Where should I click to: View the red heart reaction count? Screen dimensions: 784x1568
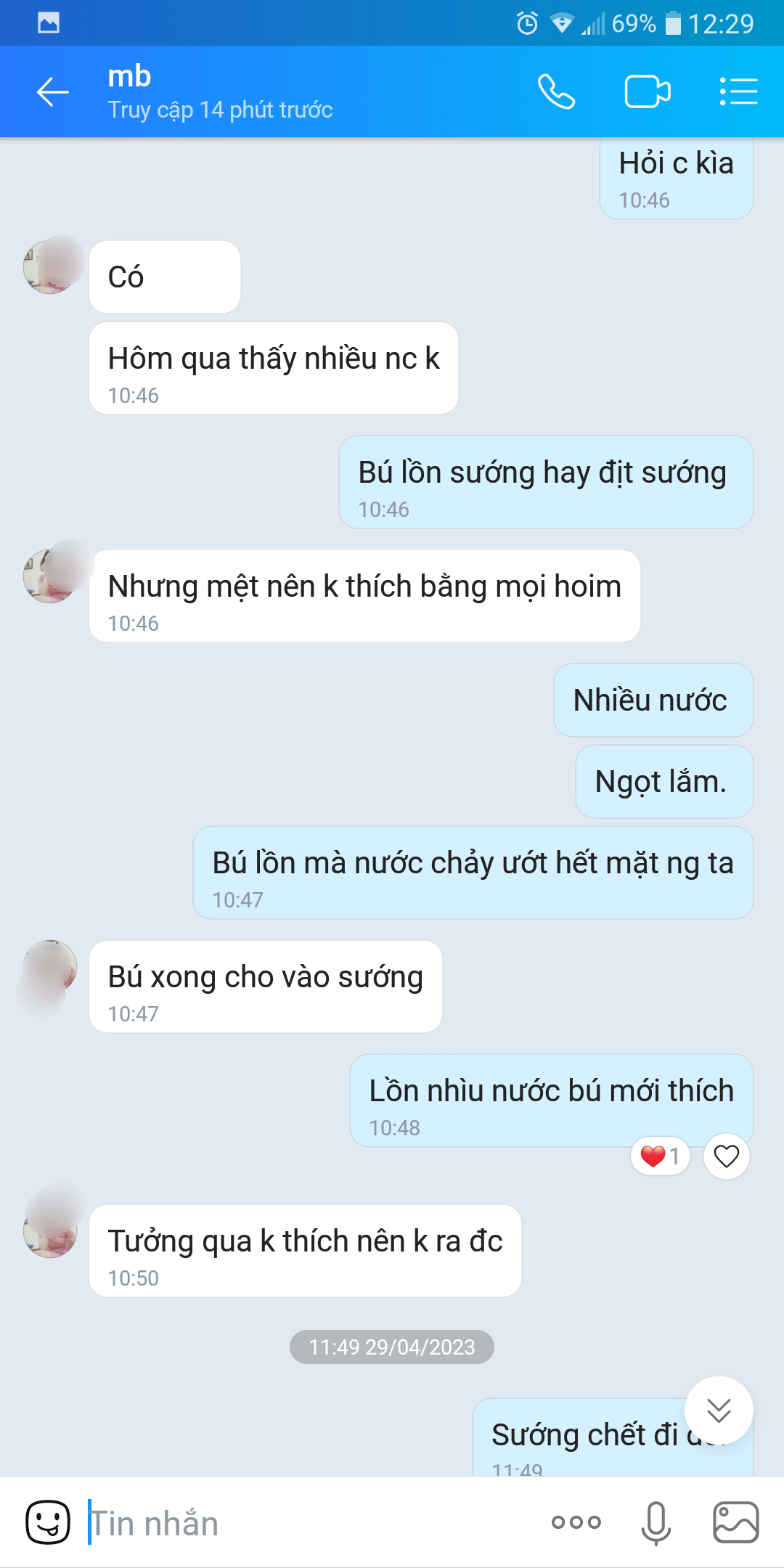(660, 1156)
